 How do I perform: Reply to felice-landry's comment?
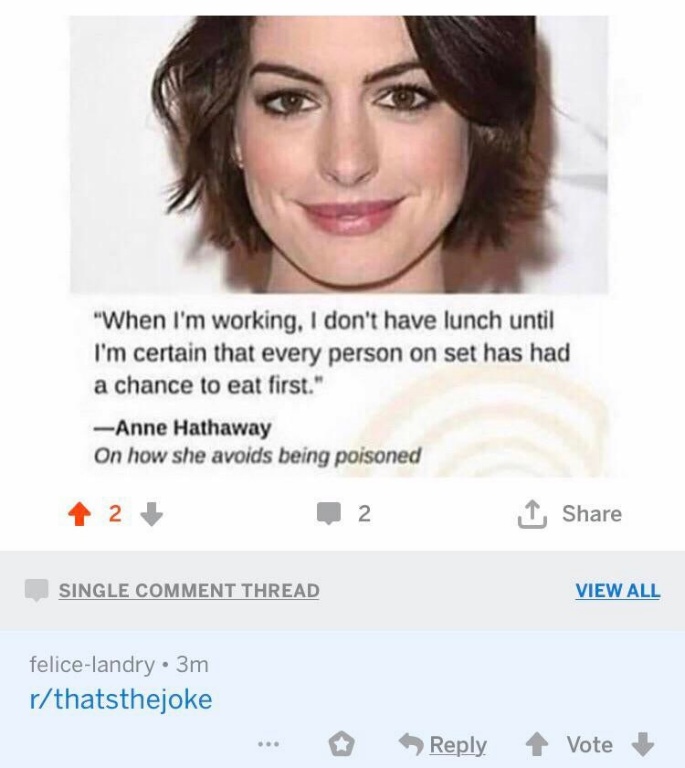pyautogui.click(x=443, y=745)
